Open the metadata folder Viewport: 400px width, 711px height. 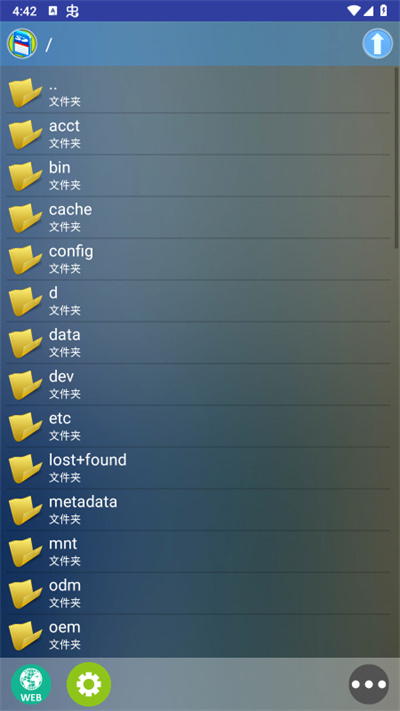(x=198, y=509)
